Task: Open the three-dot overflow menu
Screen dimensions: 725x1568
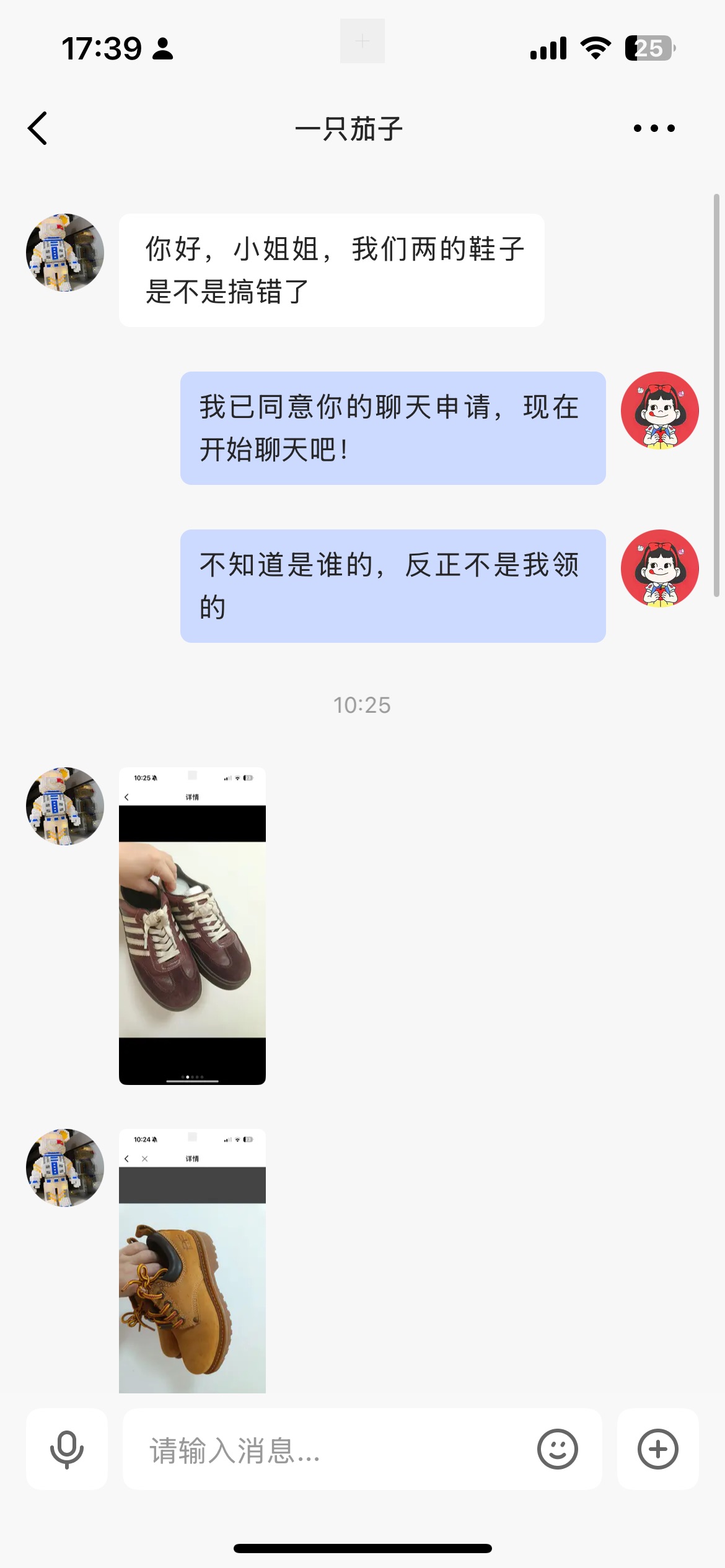Action: click(654, 128)
